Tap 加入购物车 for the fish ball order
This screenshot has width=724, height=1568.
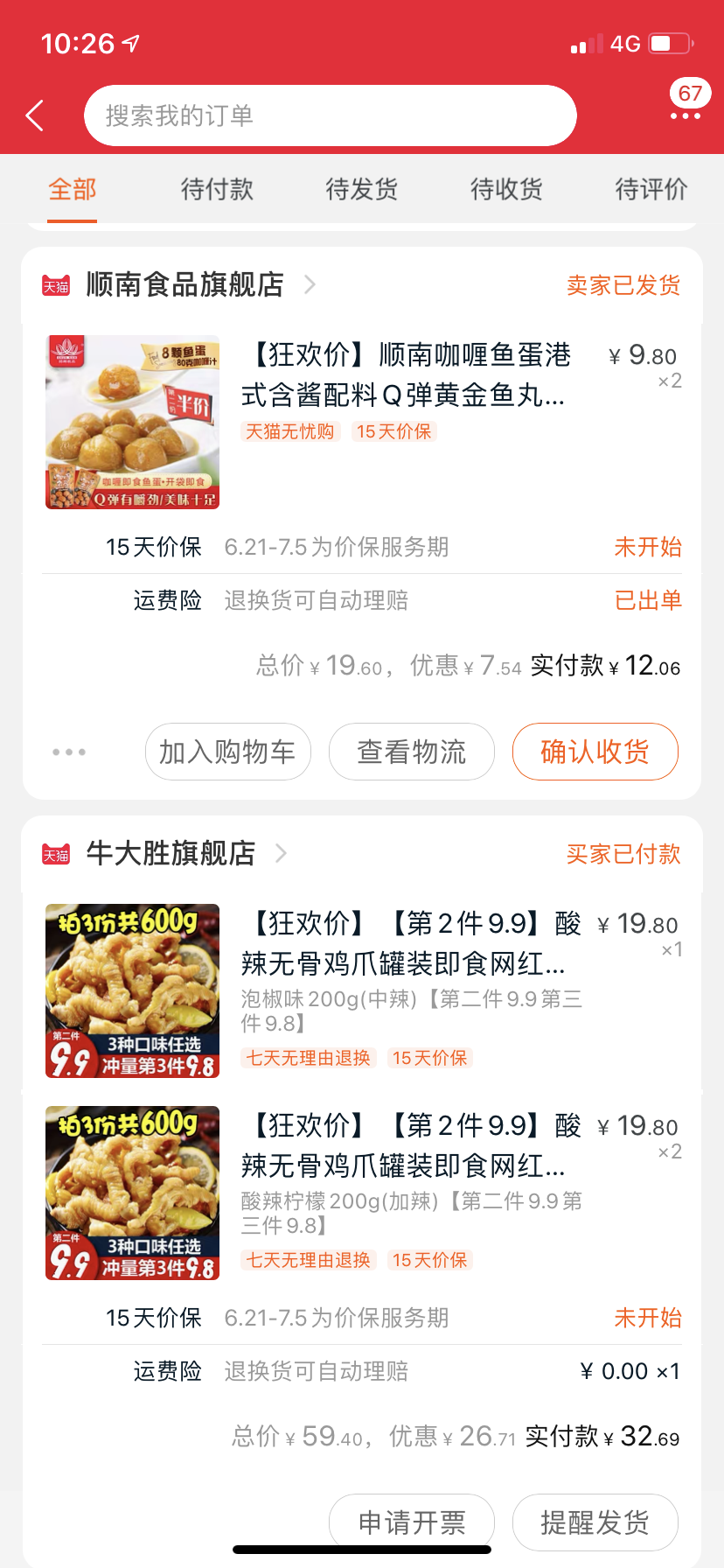228,752
